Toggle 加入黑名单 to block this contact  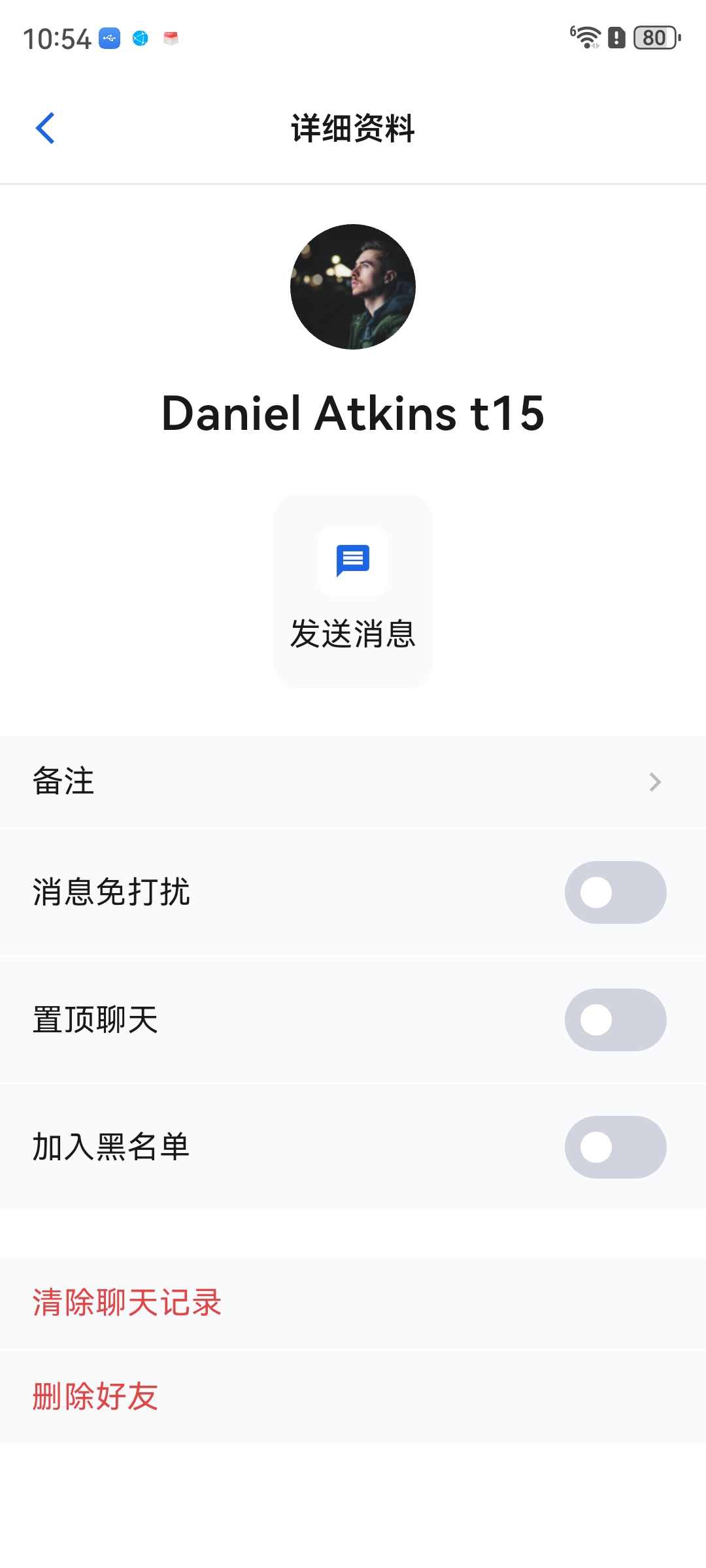point(615,1147)
